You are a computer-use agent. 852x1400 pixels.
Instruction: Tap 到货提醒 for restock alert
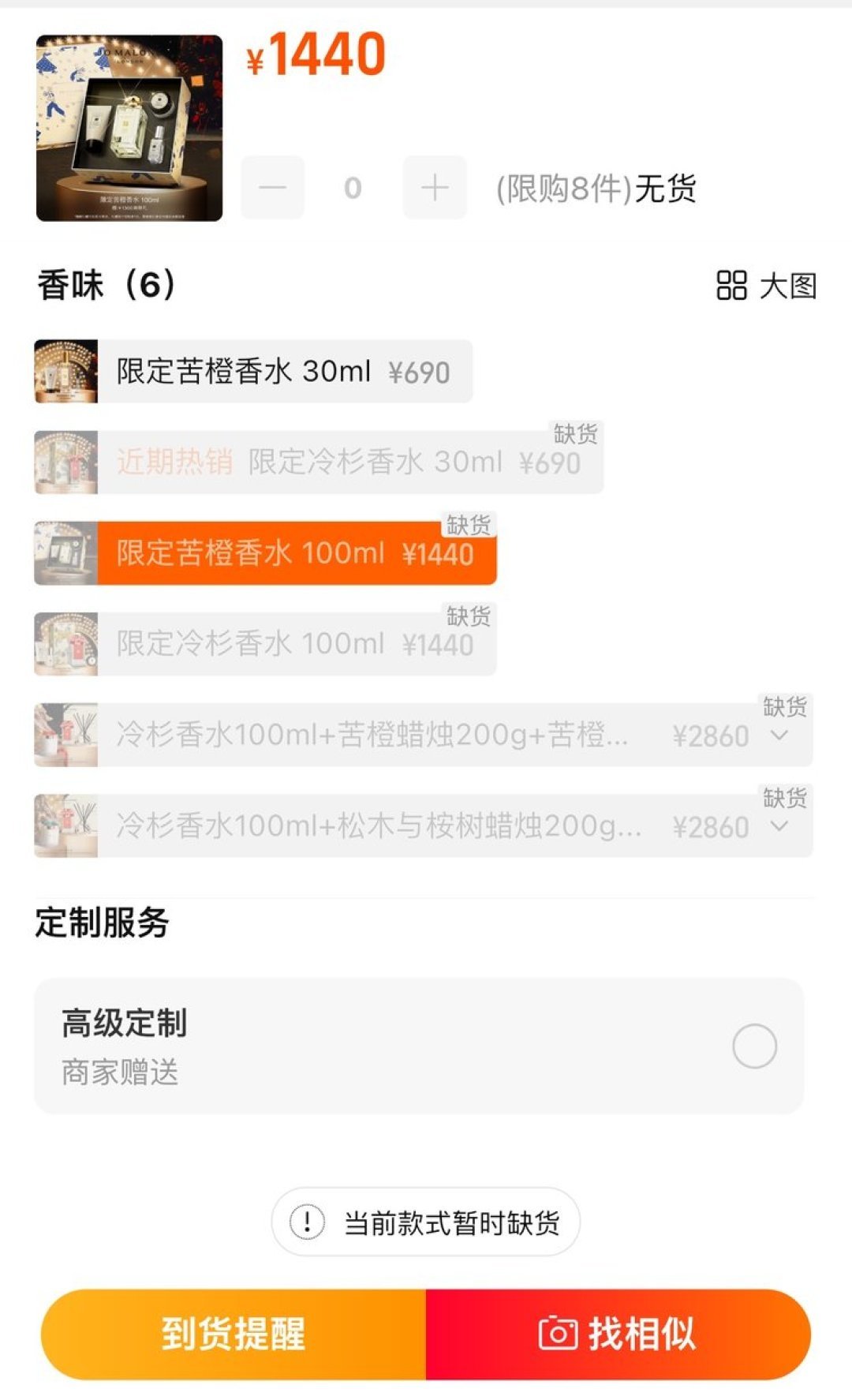click(x=234, y=1334)
